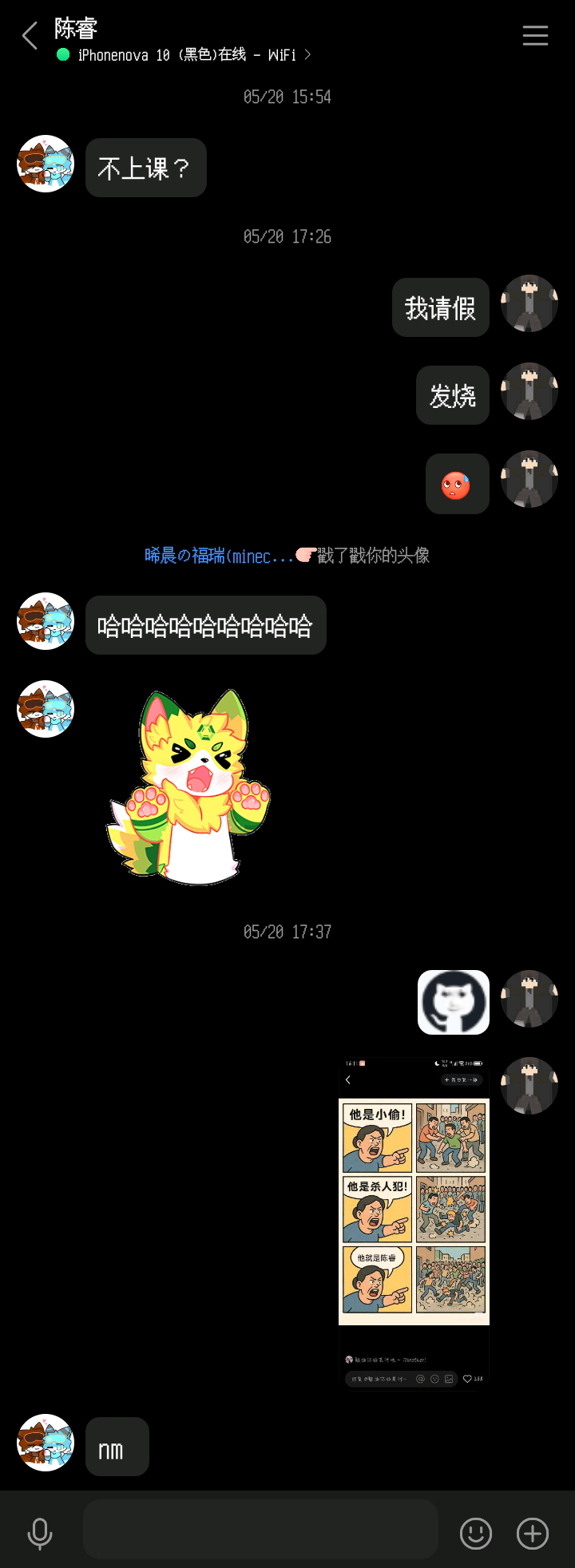Go back from the chat with 陈睿

pyautogui.click(x=30, y=36)
